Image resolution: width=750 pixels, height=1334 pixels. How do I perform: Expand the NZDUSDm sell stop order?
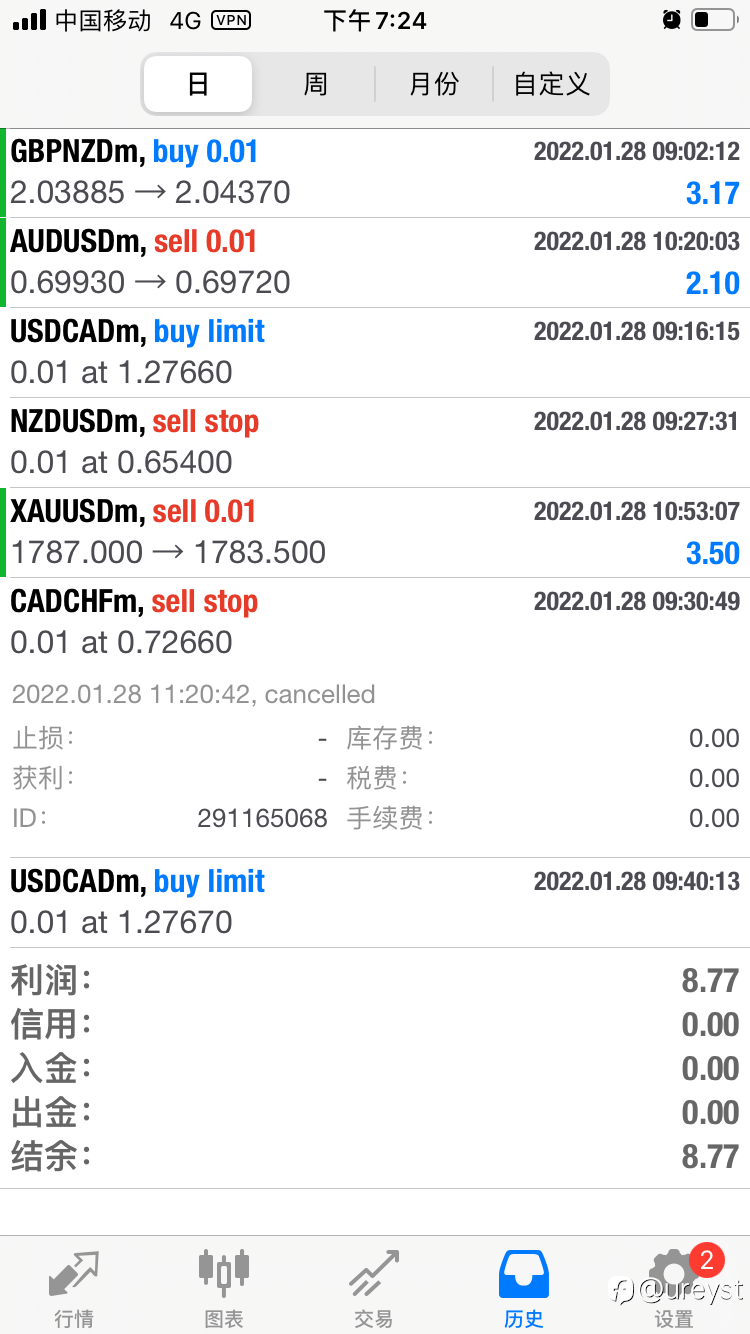coord(375,443)
